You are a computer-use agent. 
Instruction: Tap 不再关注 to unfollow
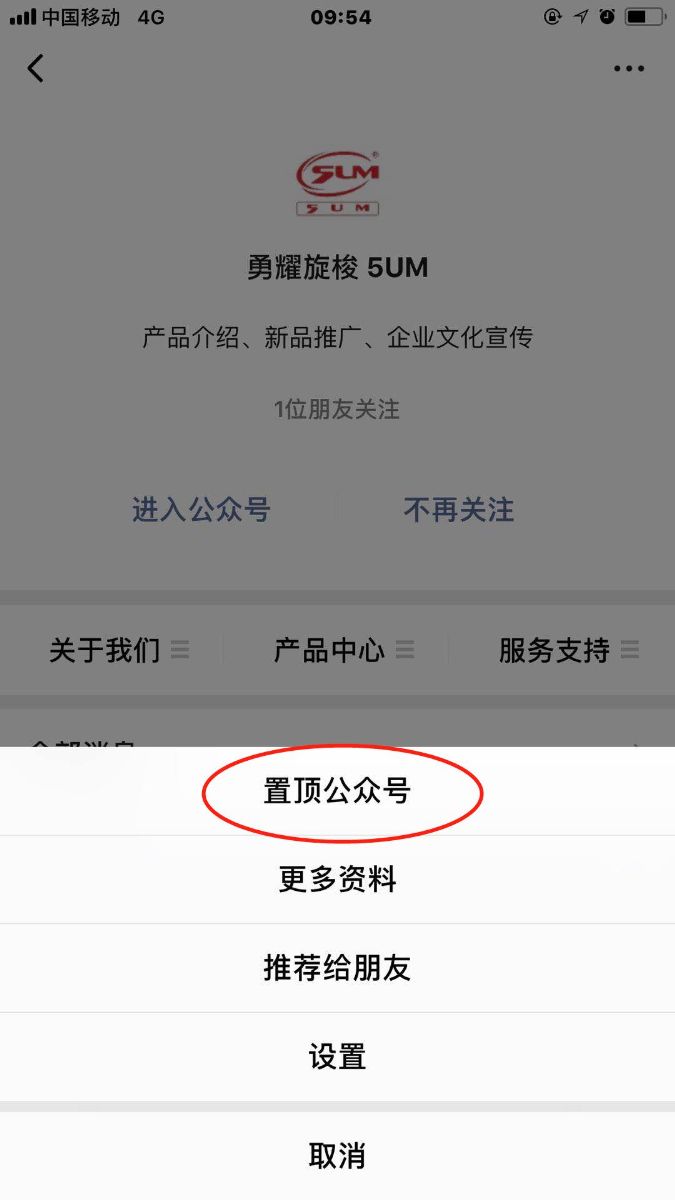click(x=458, y=510)
